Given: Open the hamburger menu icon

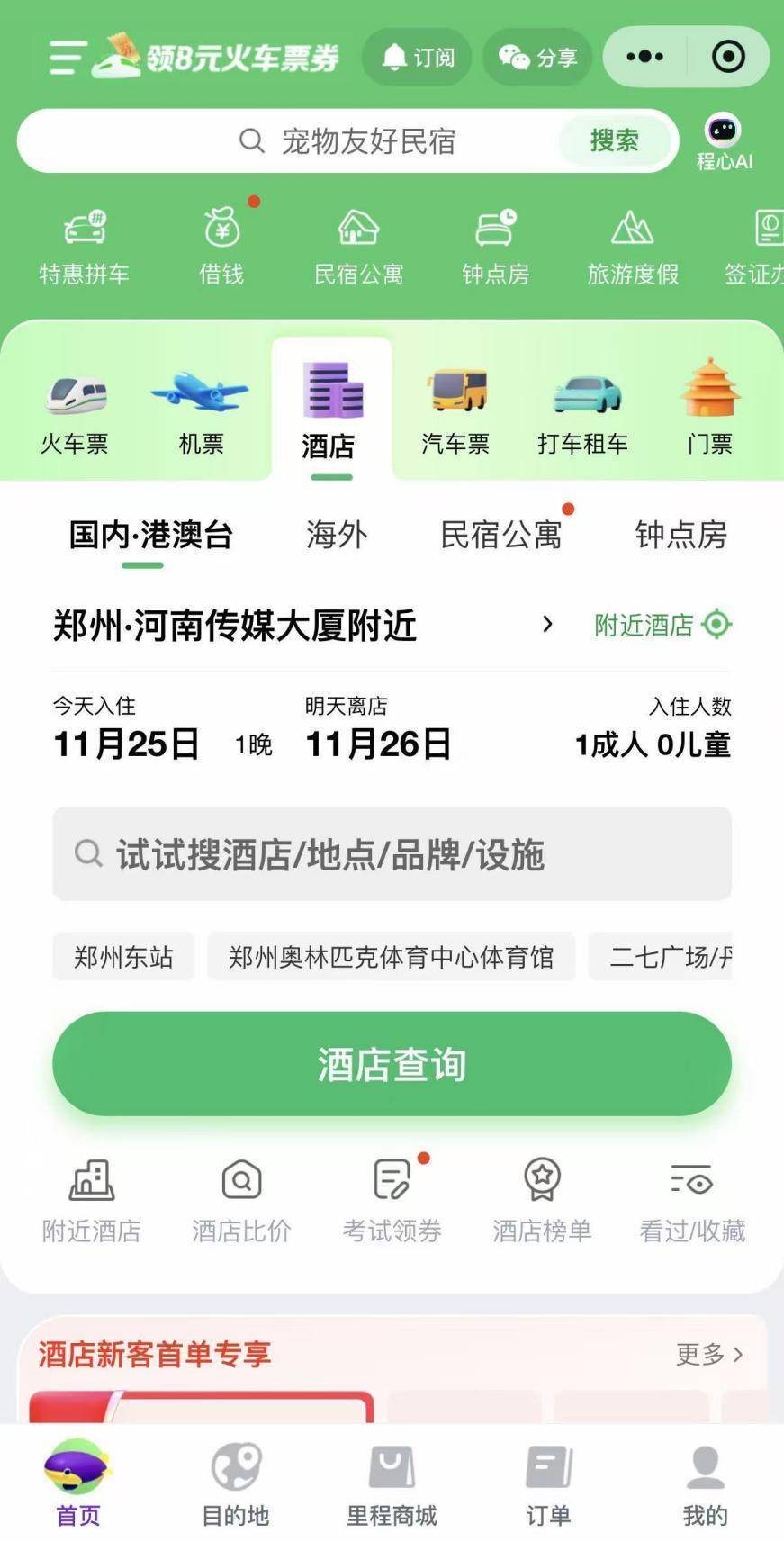Looking at the screenshot, I should click(68, 57).
